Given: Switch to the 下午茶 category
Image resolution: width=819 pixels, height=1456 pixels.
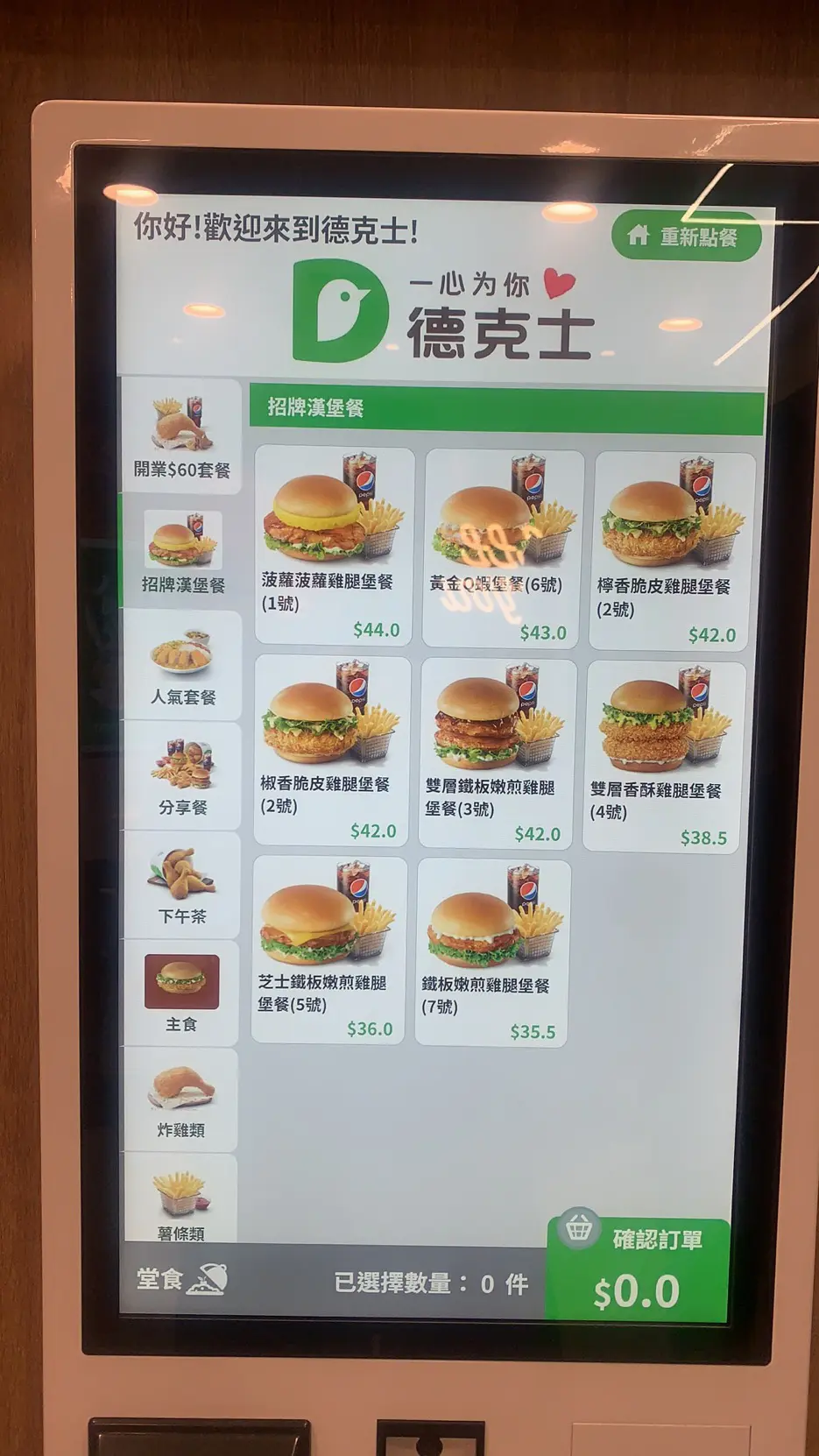Looking at the screenshot, I should (x=182, y=884).
